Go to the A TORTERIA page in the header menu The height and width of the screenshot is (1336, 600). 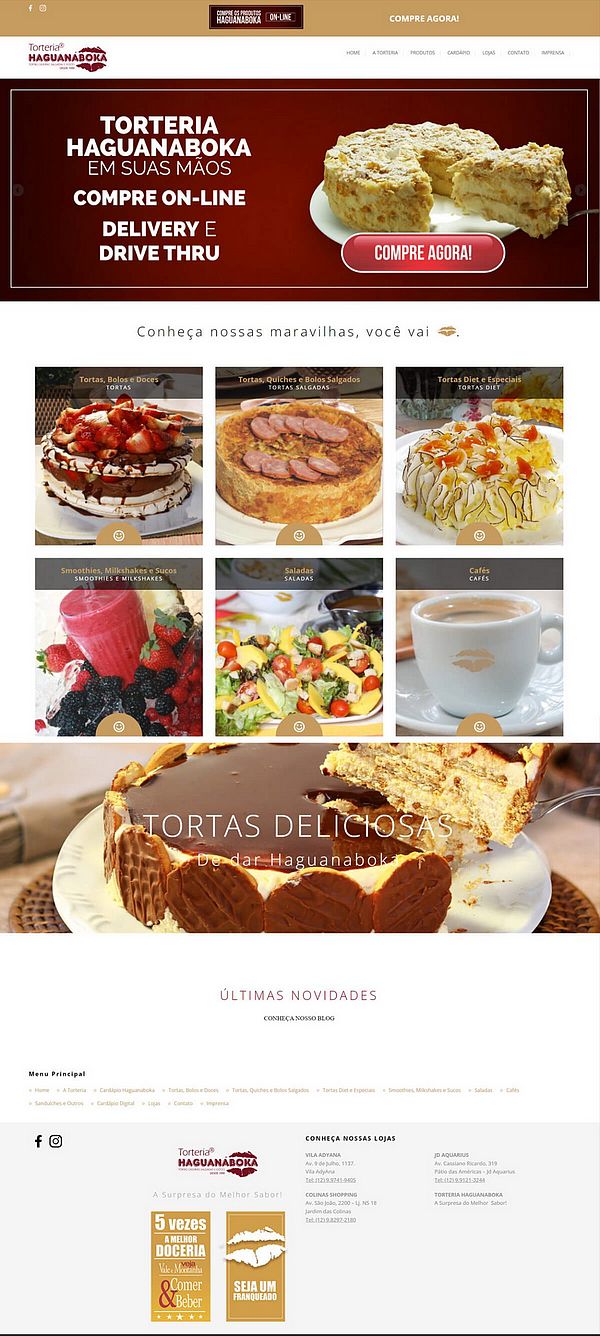coord(385,53)
